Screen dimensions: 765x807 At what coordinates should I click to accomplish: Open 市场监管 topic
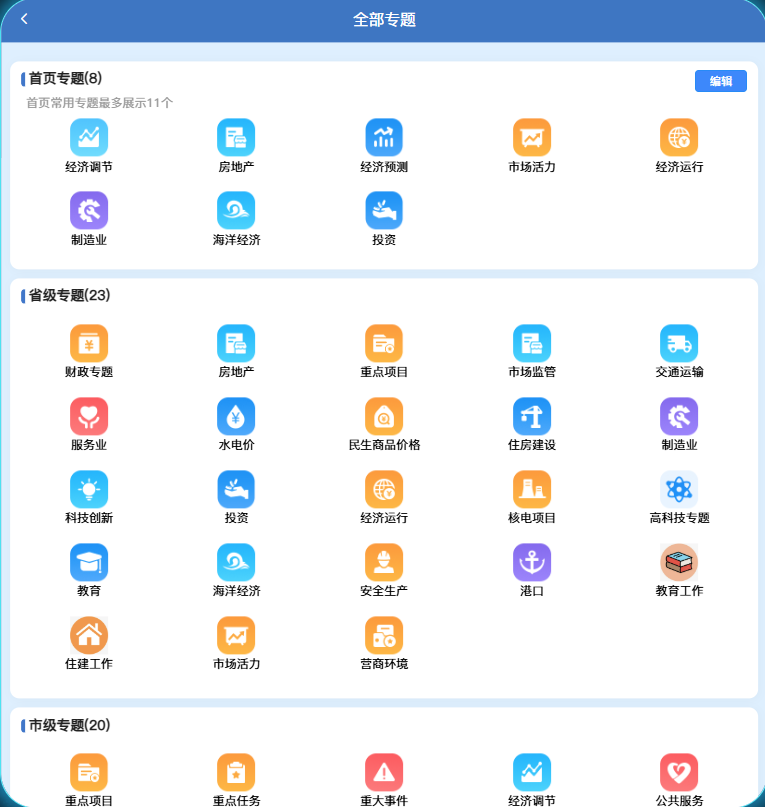532,344
